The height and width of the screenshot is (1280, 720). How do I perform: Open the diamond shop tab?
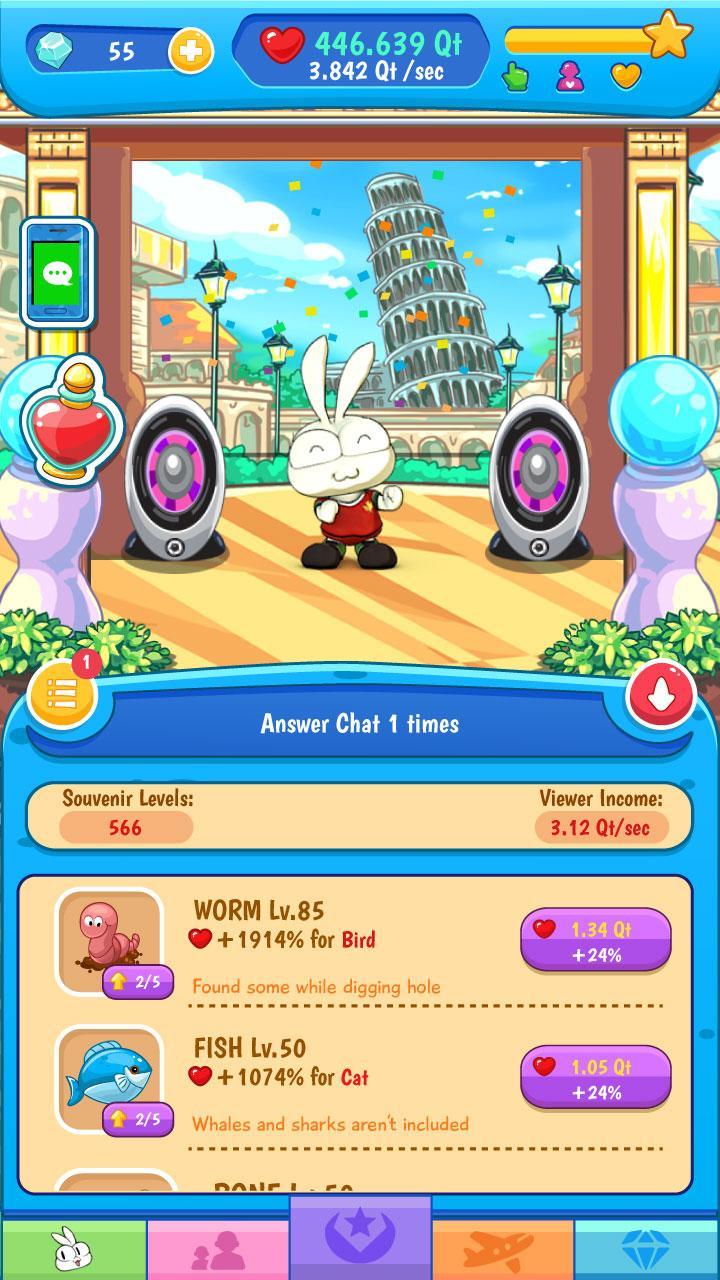click(x=646, y=1250)
